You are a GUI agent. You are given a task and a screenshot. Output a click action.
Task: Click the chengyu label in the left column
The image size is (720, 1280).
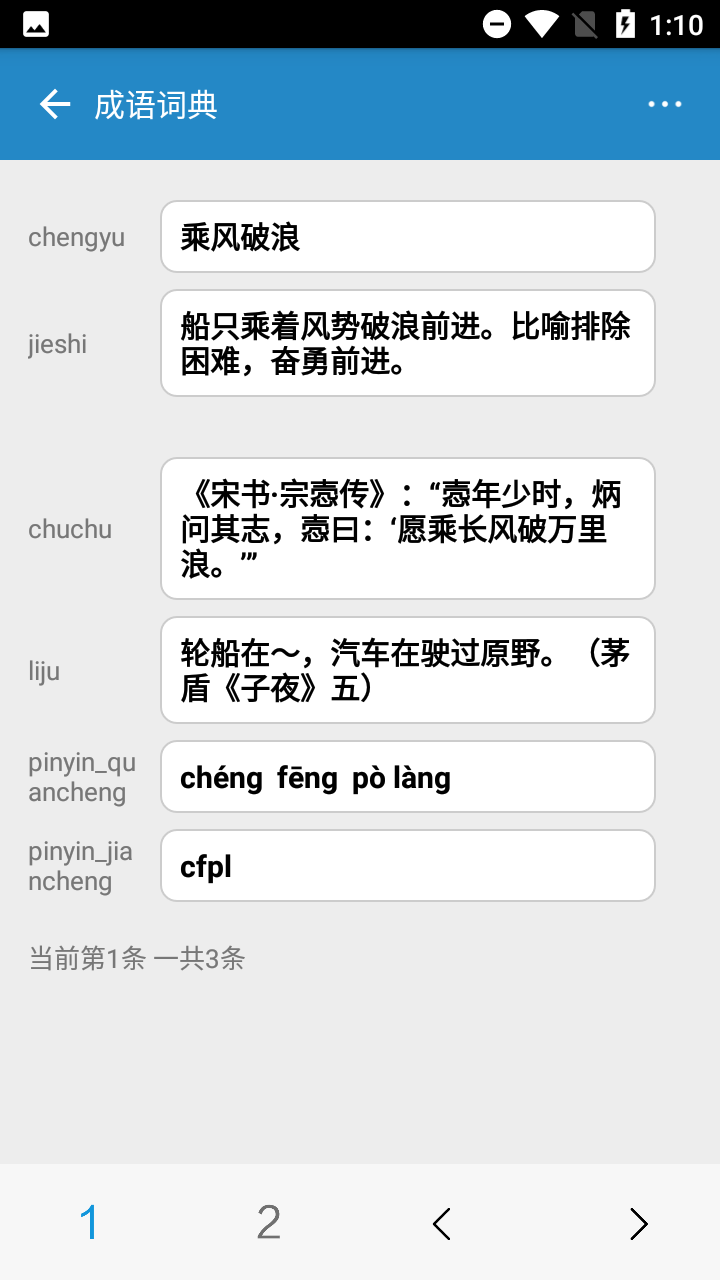pyautogui.click(x=76, y=237)
